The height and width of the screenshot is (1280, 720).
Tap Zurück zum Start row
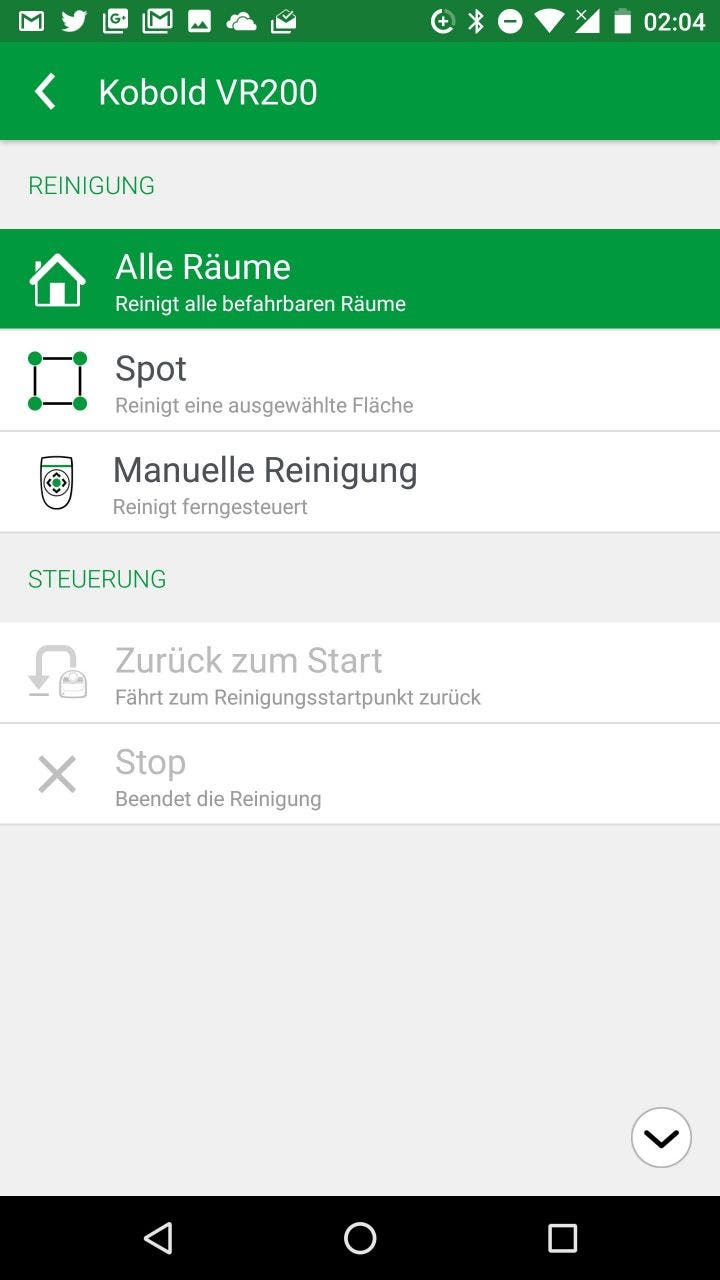click(360, 673)
